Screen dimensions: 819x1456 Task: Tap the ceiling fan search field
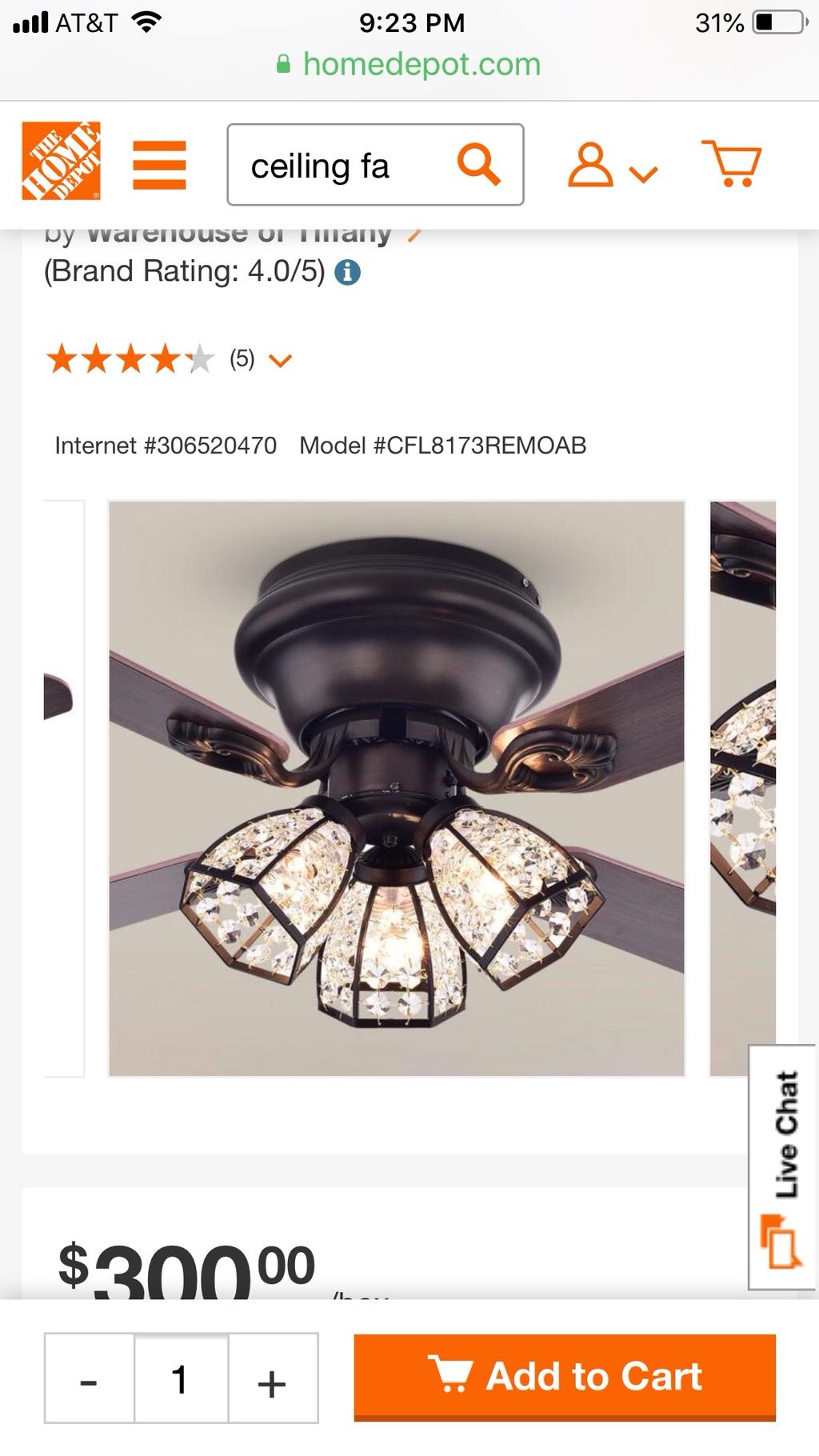(336, 166)
